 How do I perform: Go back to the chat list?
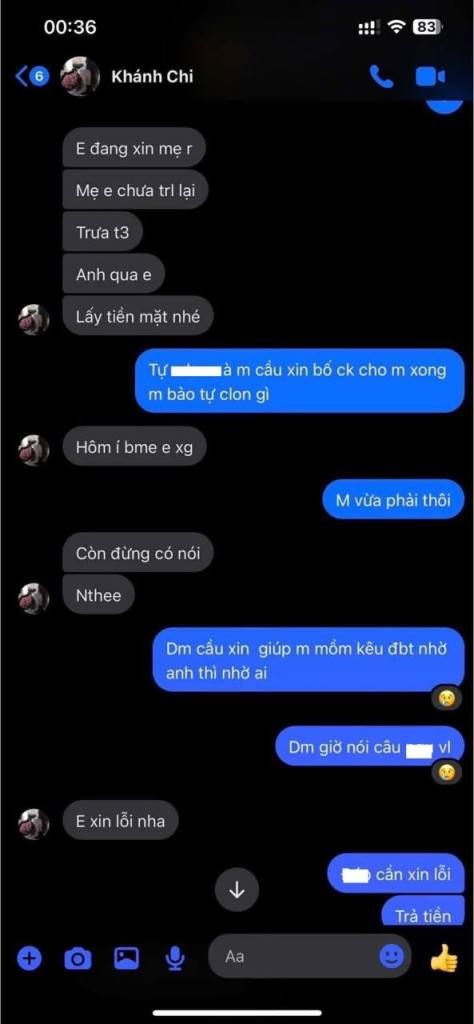(31, 76)
